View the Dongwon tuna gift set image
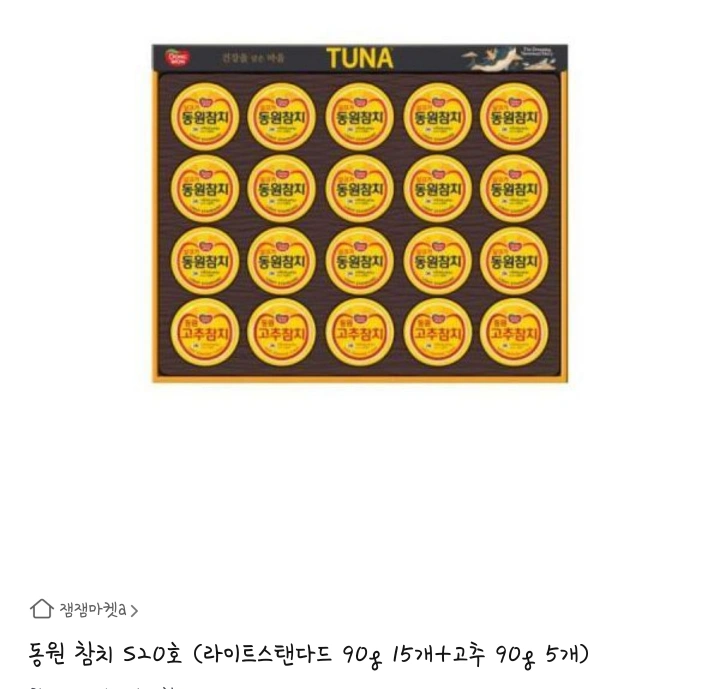720x689 pixels. point(360,213)
